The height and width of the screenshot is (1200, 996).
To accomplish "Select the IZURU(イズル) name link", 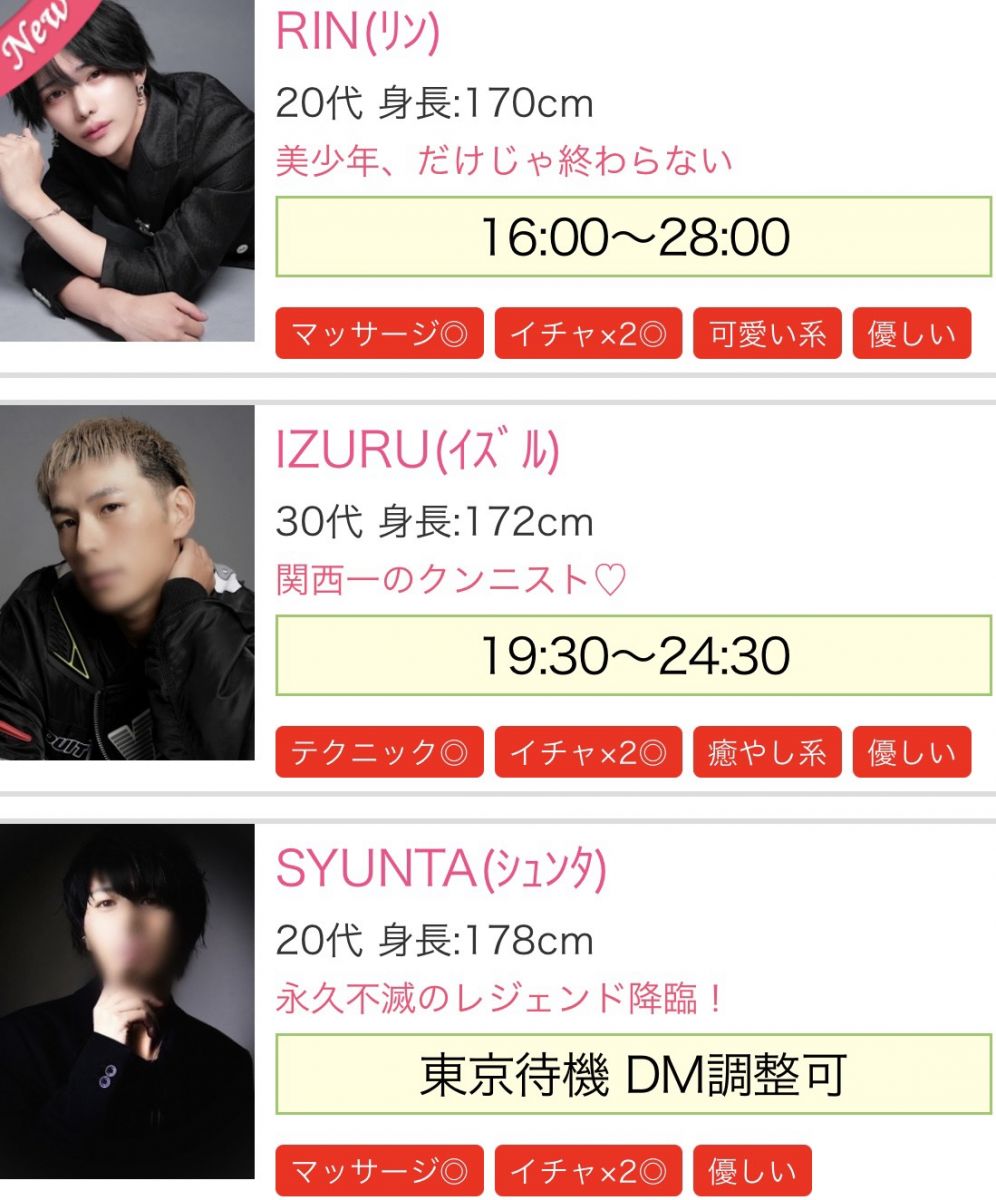I will click(416, 453).
